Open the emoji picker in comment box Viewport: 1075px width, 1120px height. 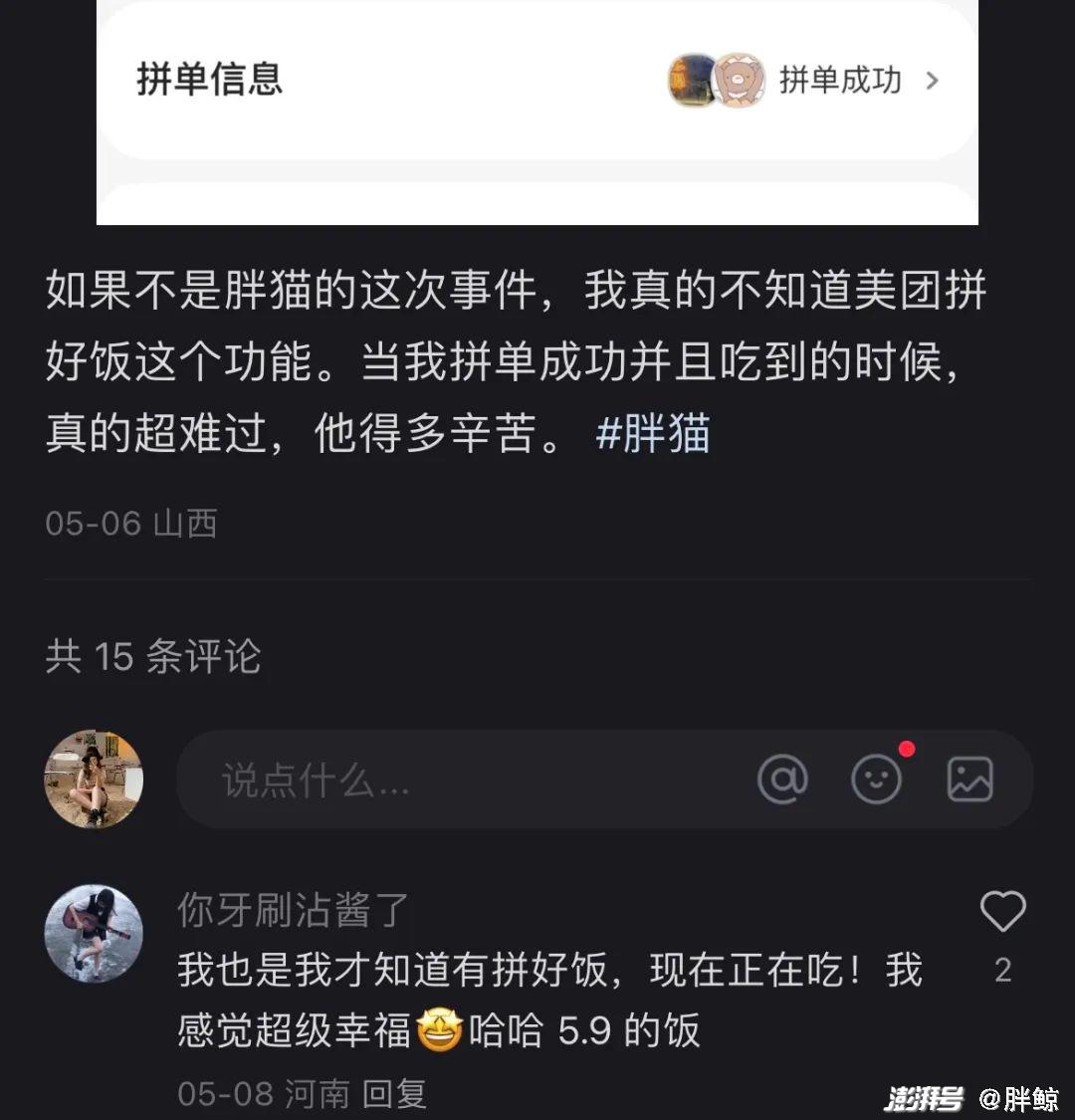coord(877,780)
